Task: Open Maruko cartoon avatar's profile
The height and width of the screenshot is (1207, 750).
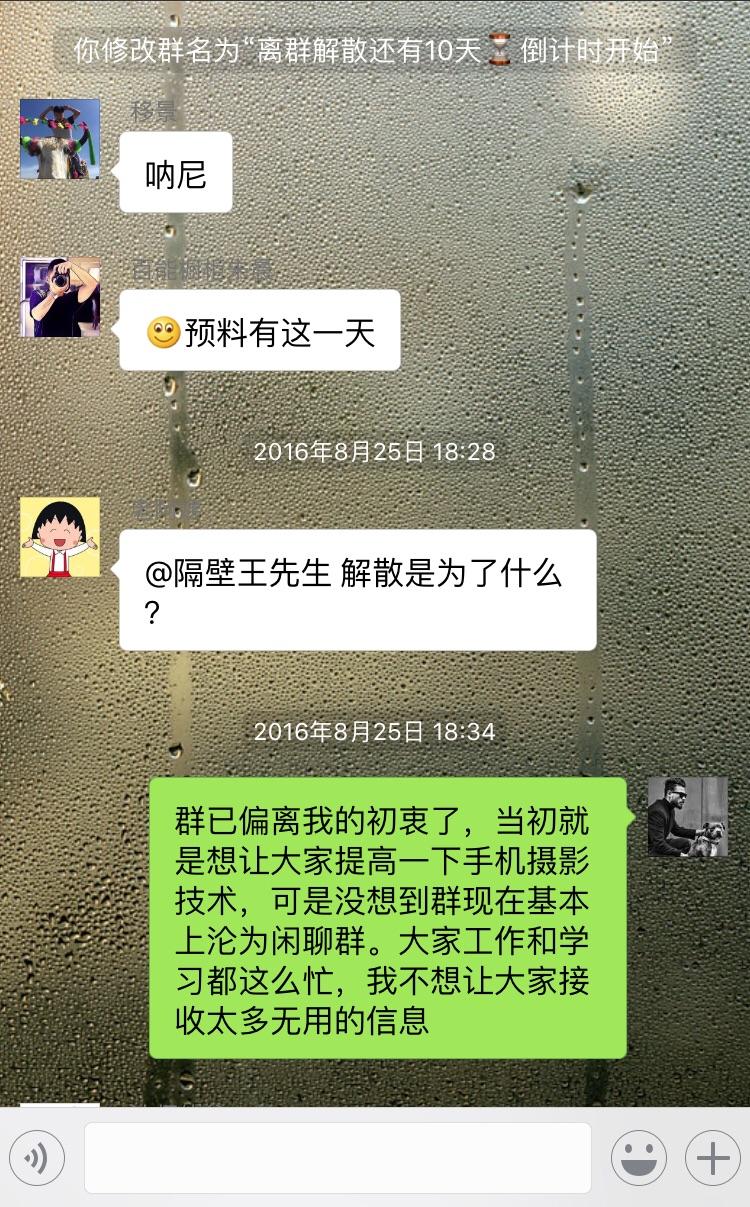Action: click(60, 537)
